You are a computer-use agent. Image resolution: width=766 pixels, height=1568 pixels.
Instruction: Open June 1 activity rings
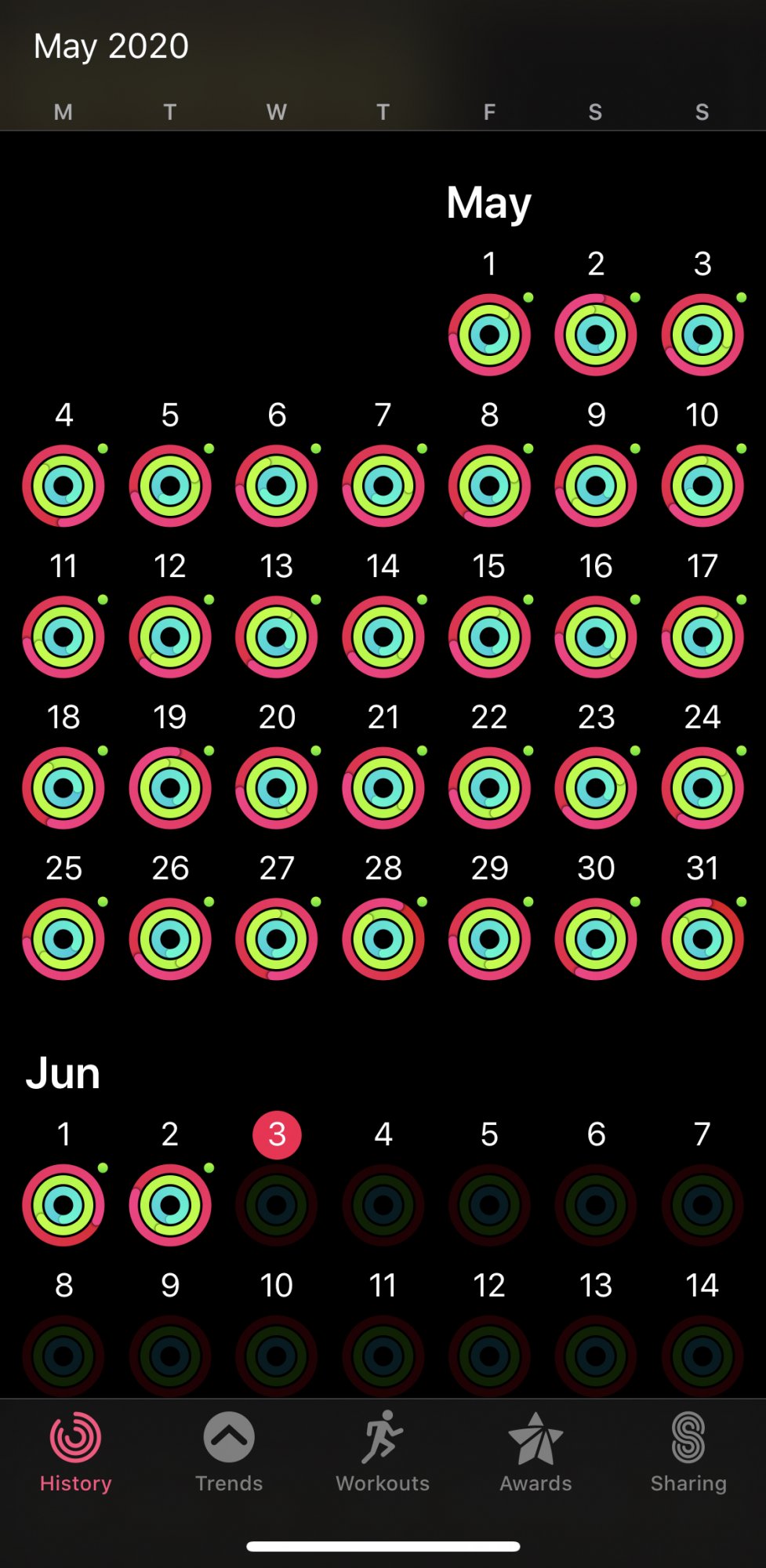click(x=64, y=1205)
